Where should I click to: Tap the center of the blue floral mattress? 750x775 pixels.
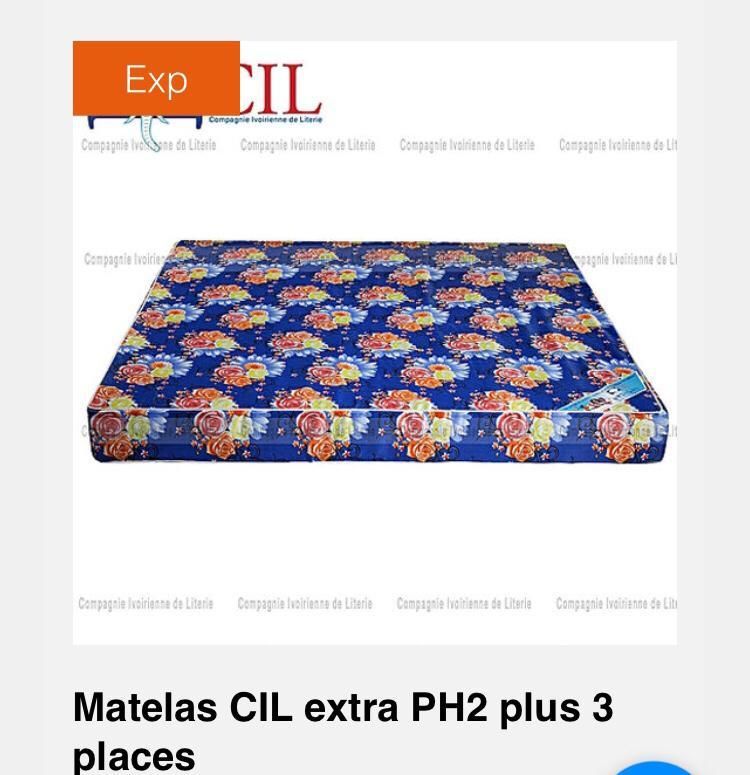tap(375, 345)
